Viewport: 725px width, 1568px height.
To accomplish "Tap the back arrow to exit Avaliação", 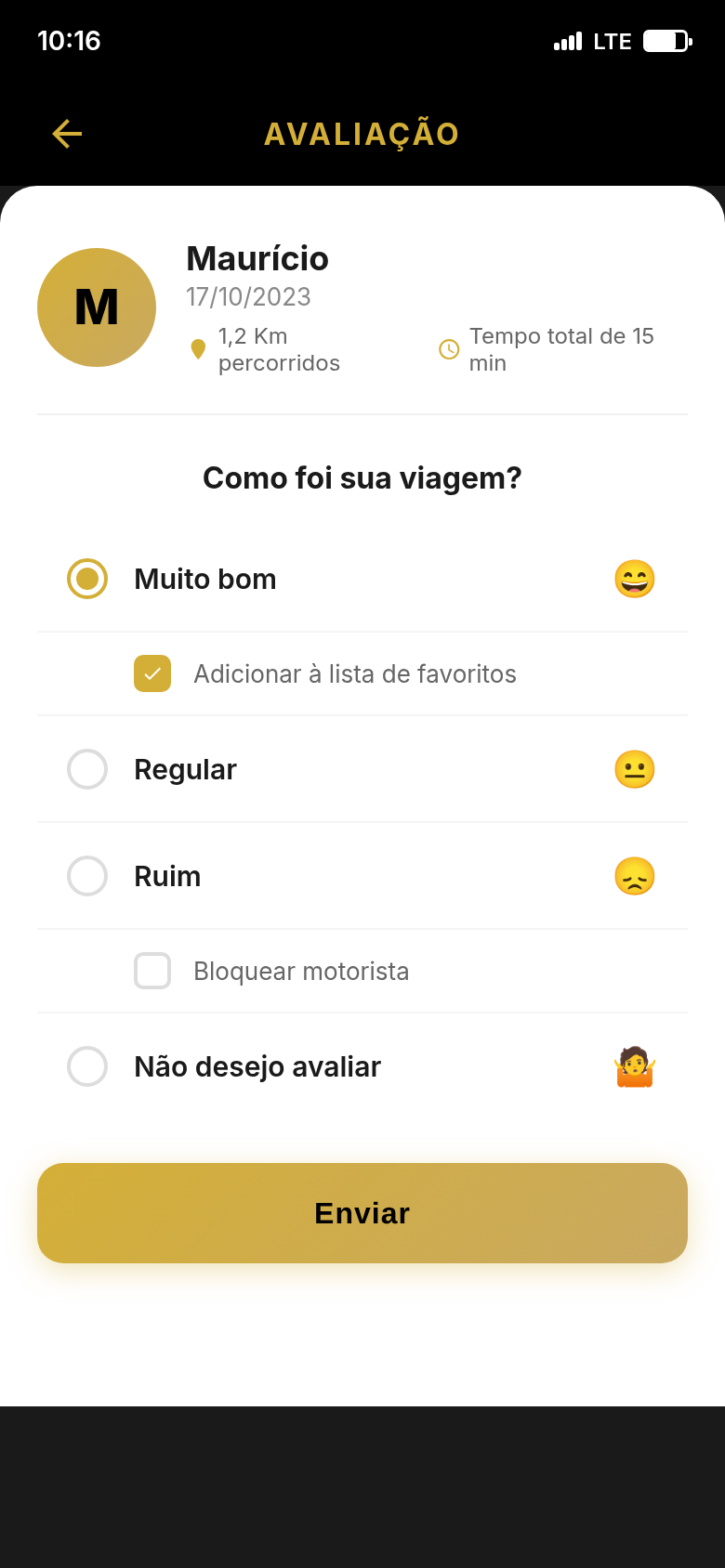I will [x=66, y=134].
